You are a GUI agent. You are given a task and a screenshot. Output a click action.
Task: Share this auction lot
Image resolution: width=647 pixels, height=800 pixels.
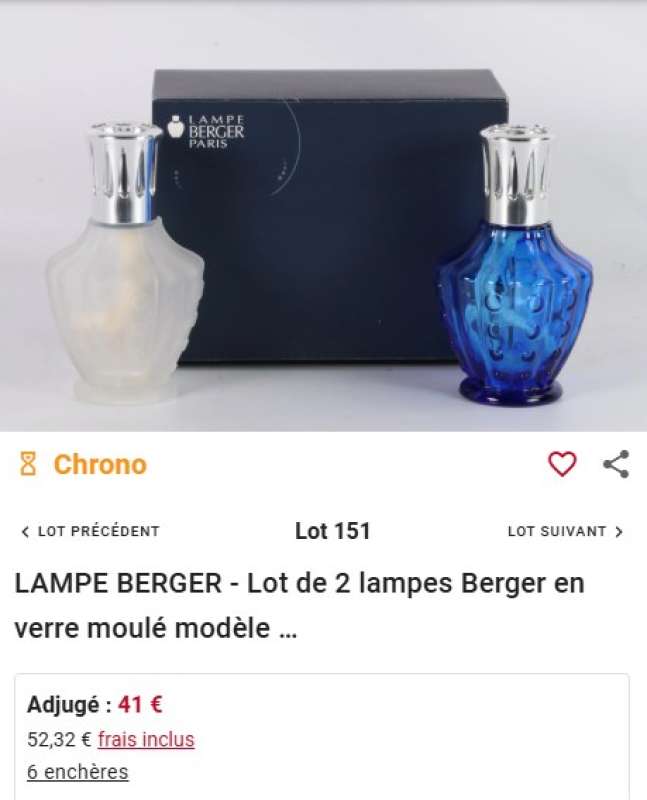pyautogui.click(x=616, y=464)
